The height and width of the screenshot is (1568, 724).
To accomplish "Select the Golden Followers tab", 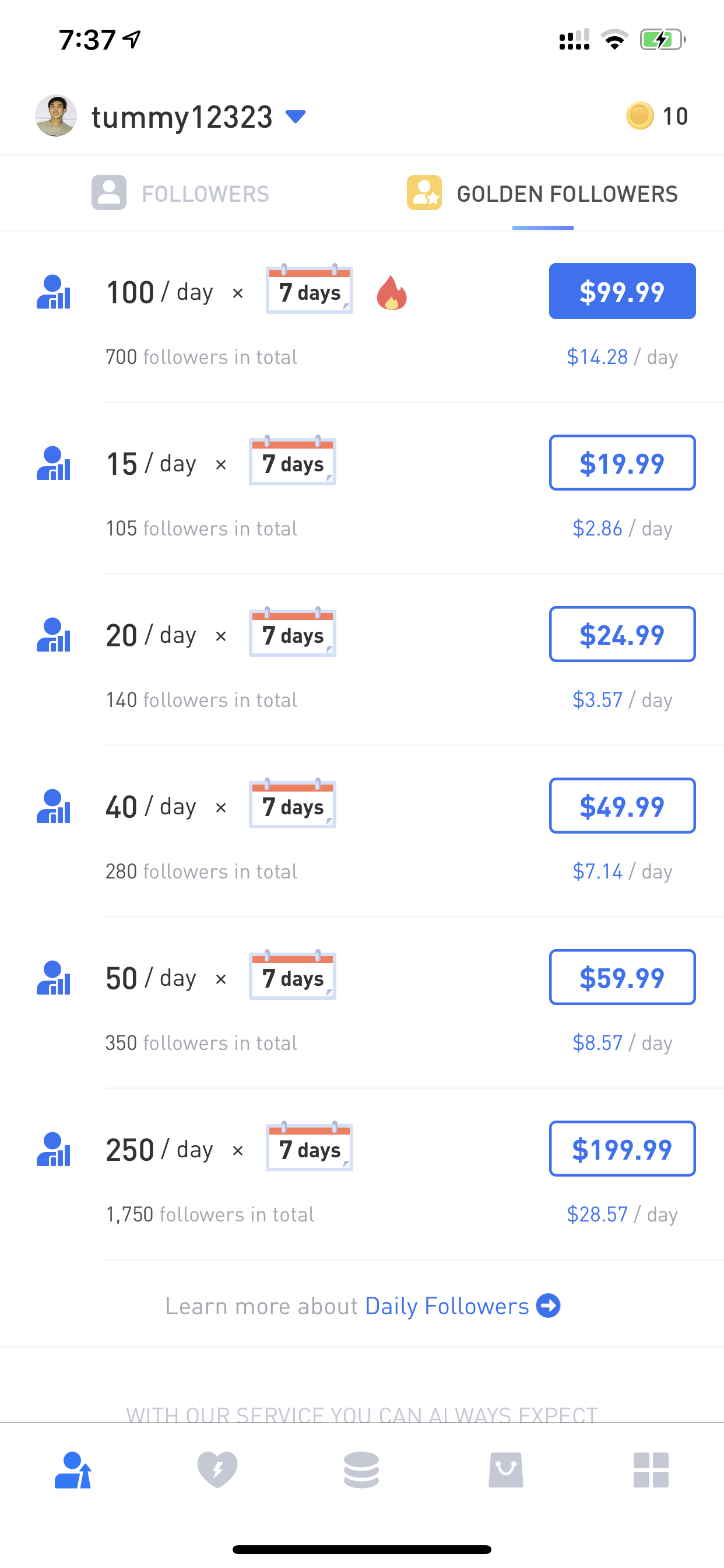I will coord(542,194).
